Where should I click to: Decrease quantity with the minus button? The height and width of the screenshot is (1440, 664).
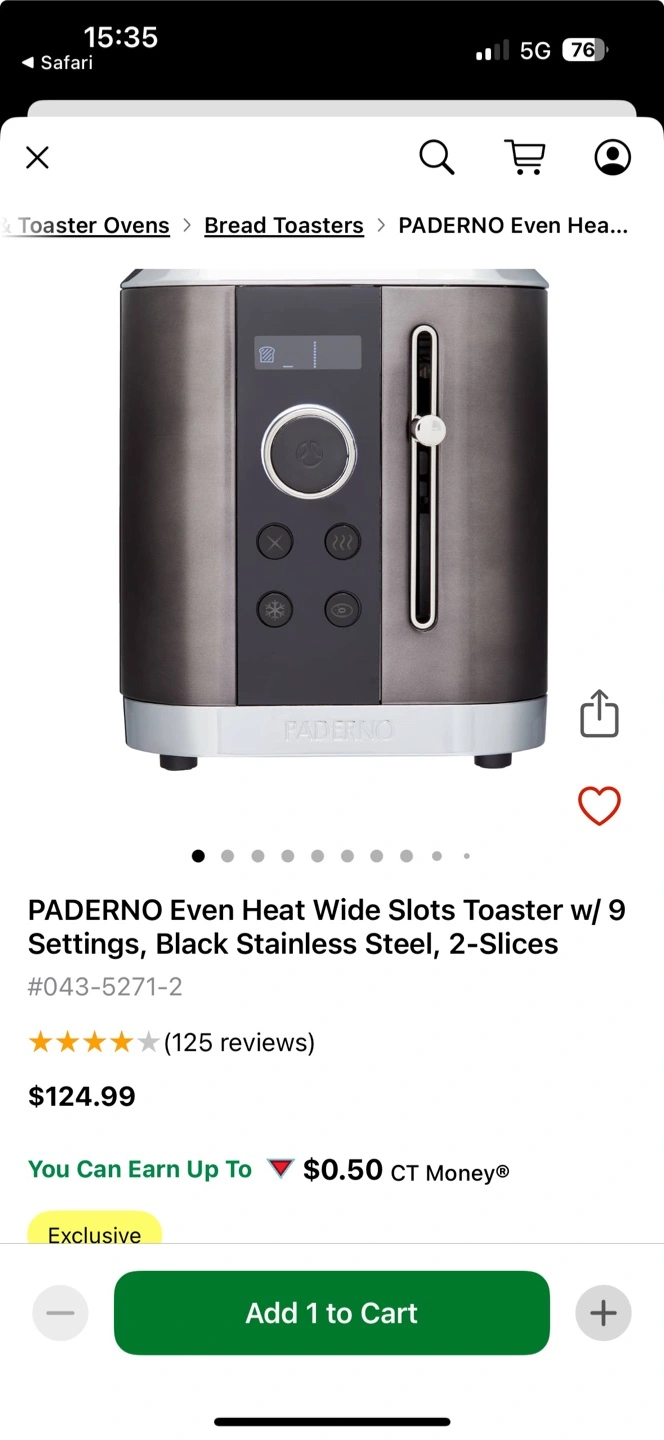coord(60,1313)
